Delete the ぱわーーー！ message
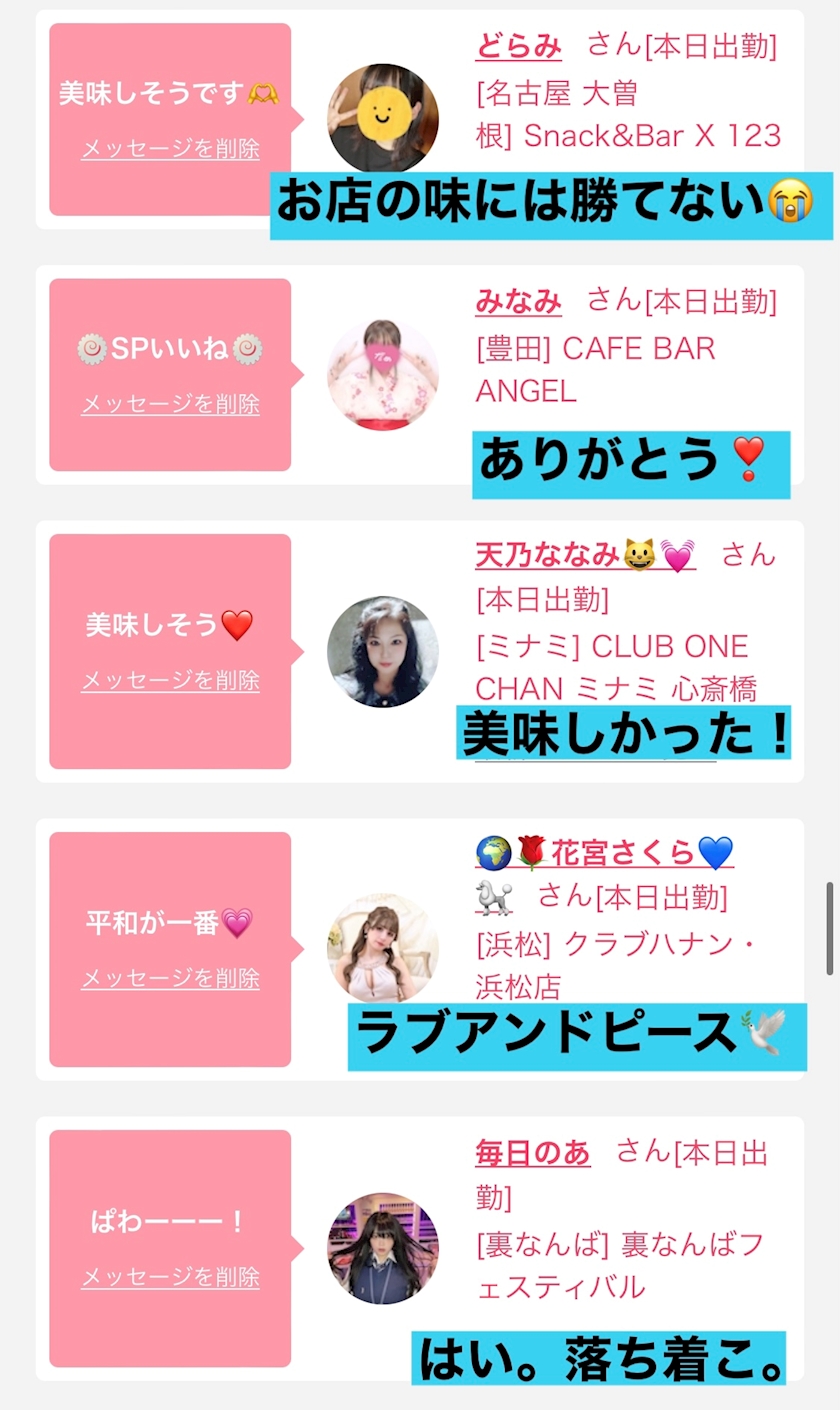The image size is (840, 1410). click(170, 1277)
